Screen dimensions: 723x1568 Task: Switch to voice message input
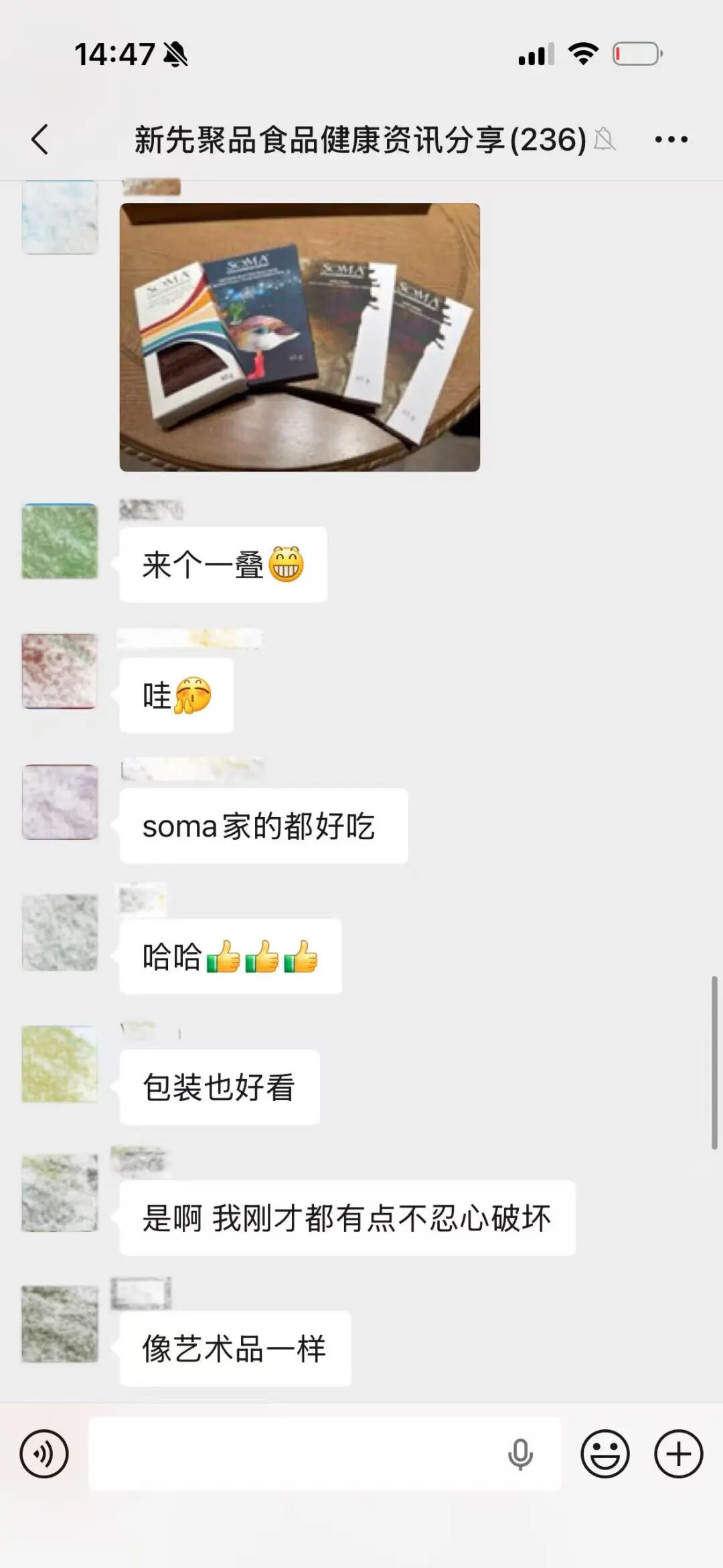[x=44, y=1454]
